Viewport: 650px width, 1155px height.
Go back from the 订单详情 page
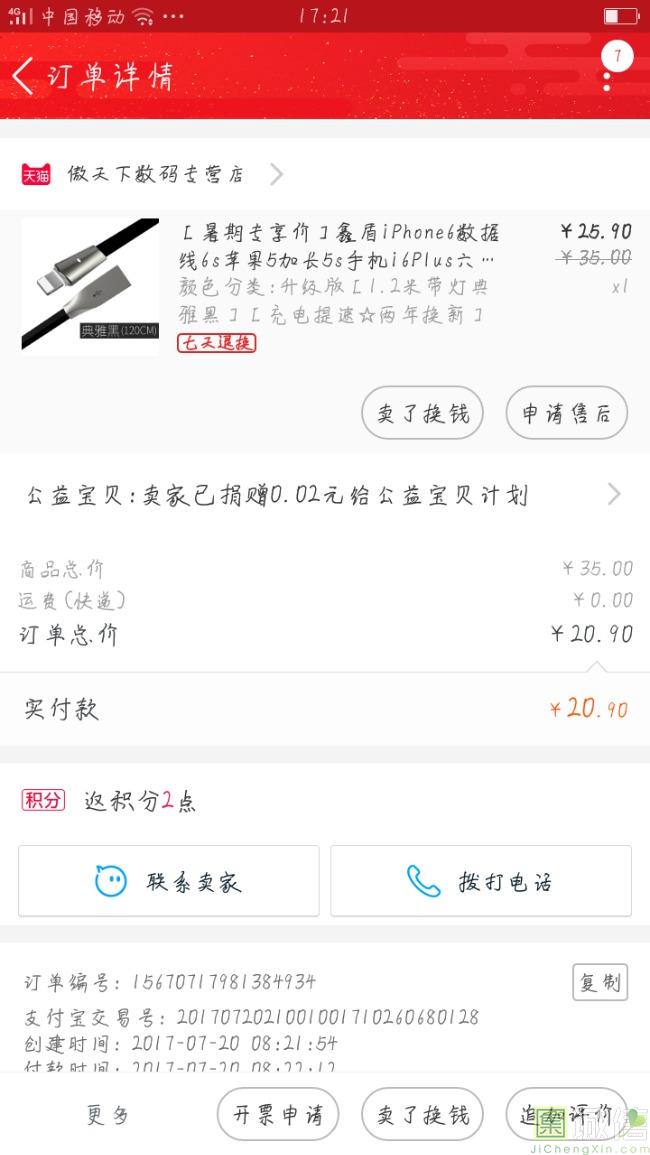[24, 76]
